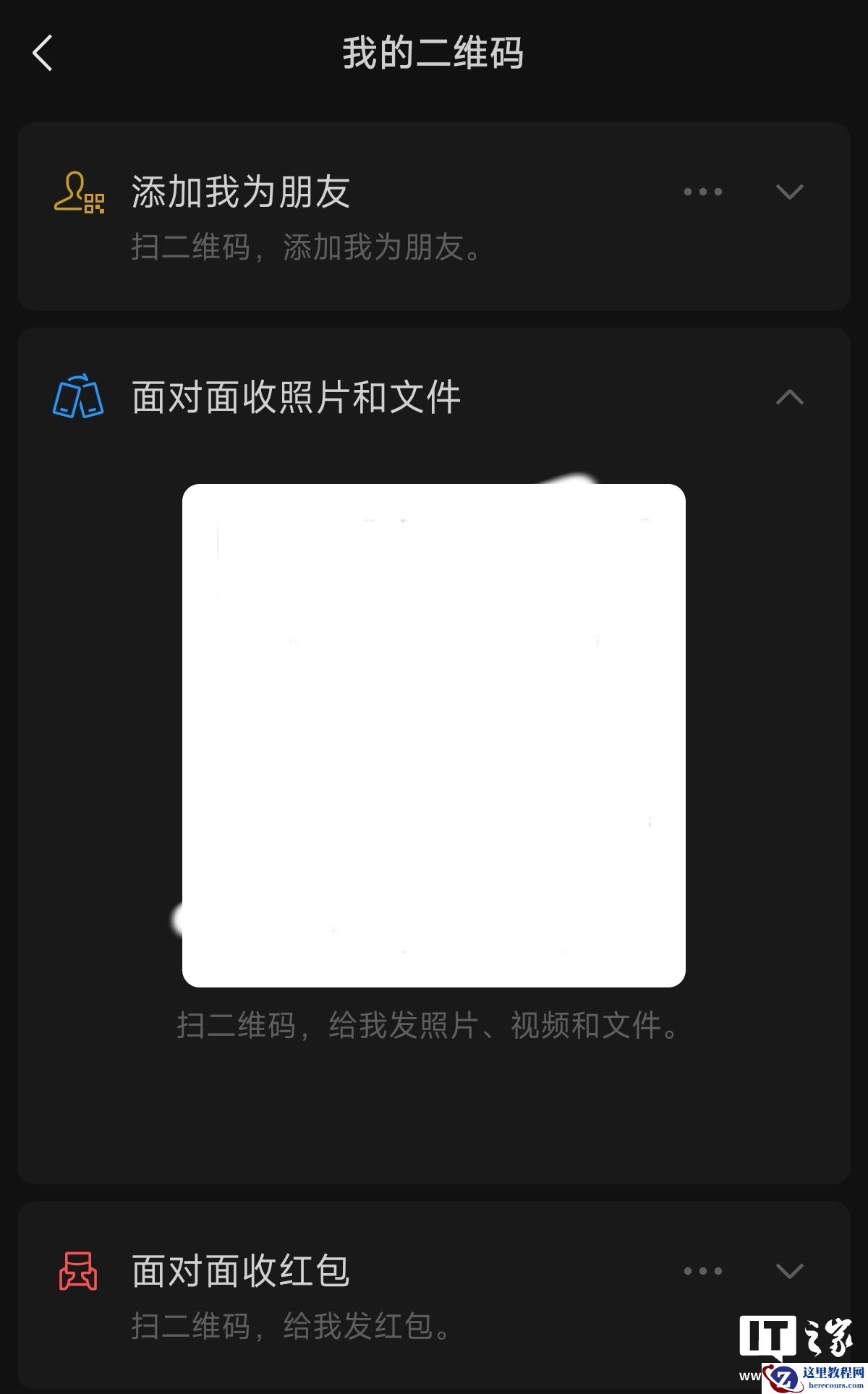Open more options for 添加我为朋友
The width and height of the screenshot is (868, 1394).
(702, 192)
